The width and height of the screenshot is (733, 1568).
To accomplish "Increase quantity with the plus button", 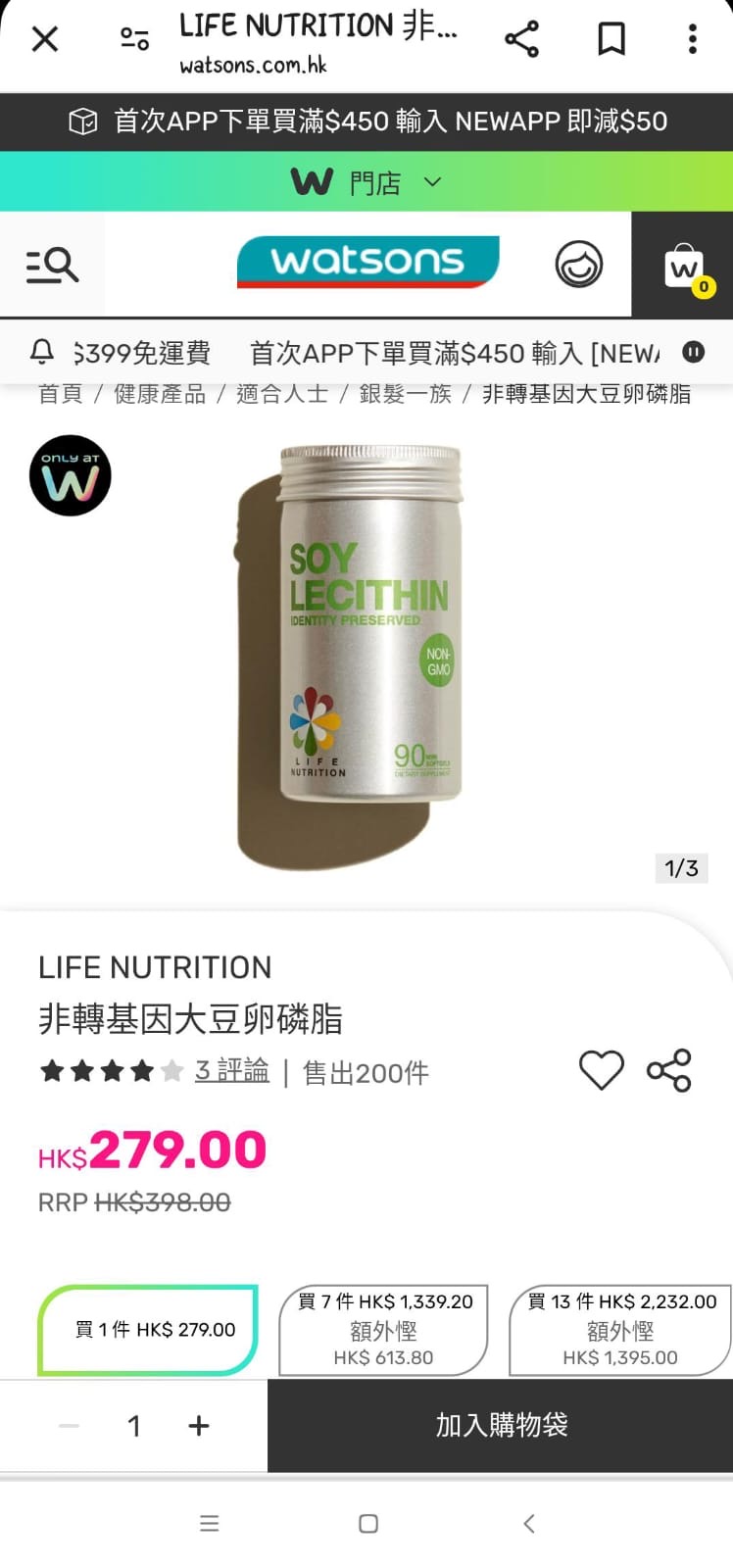I will pos(199,1426).
